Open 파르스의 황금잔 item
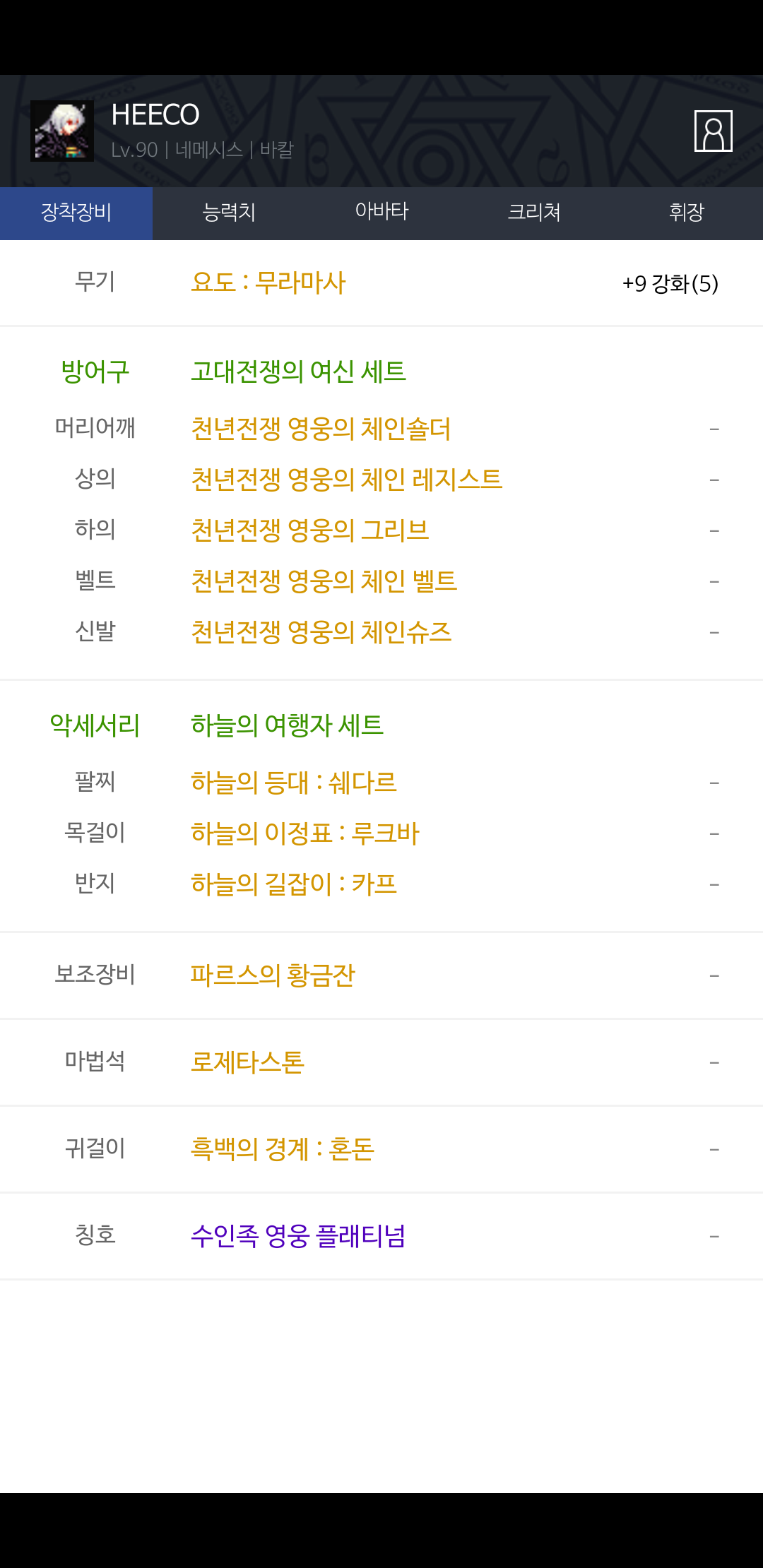 pyautogui.click(x=273, y=975)
